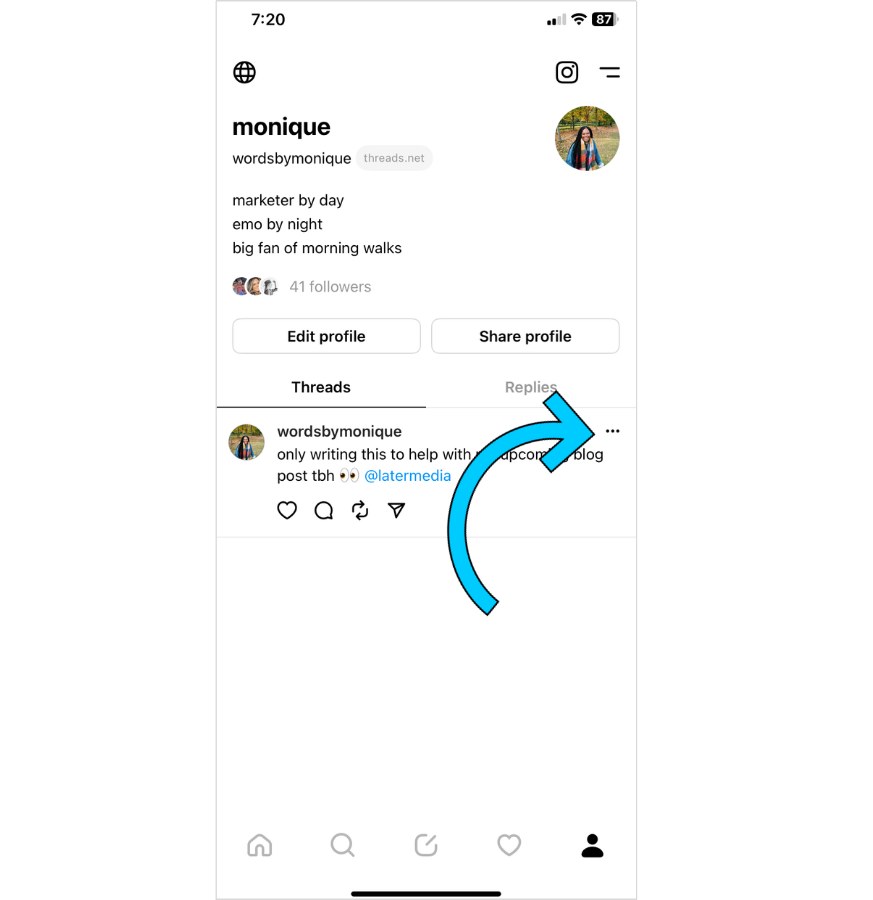
Task: Repost the thread about the blog post
Action: tap(360, 511)
